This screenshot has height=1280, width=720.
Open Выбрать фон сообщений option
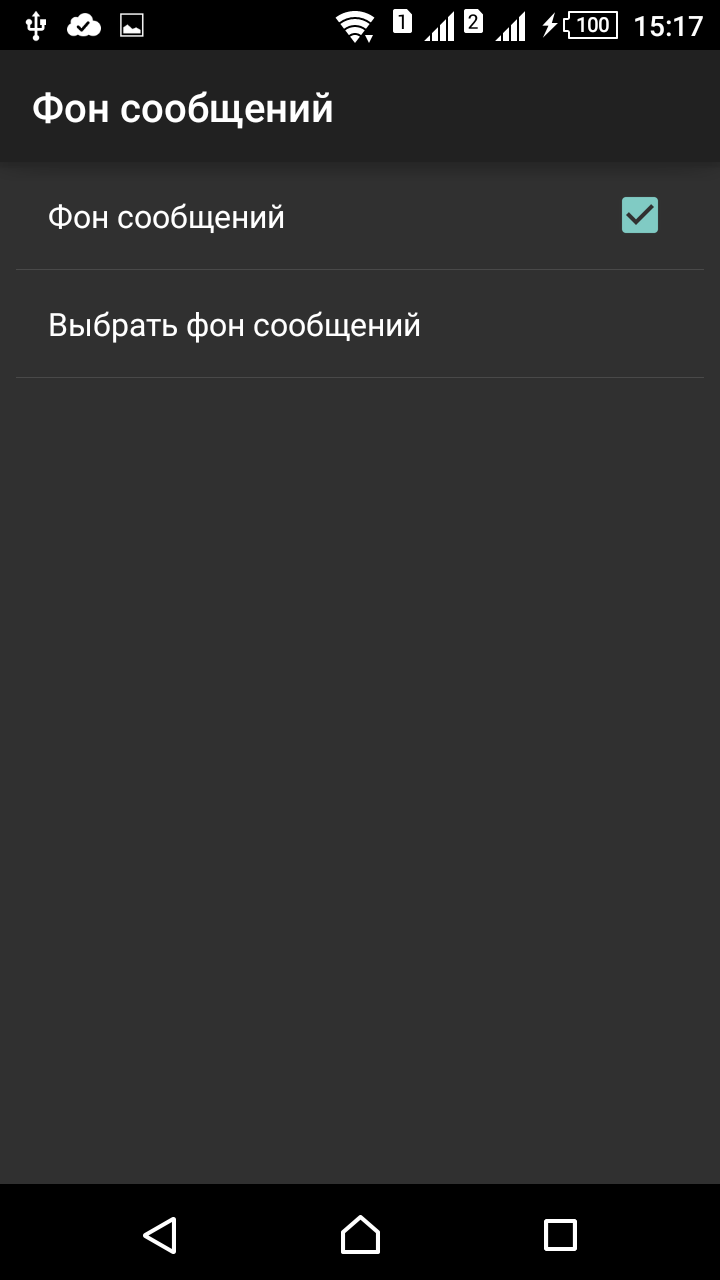point(235,326)
